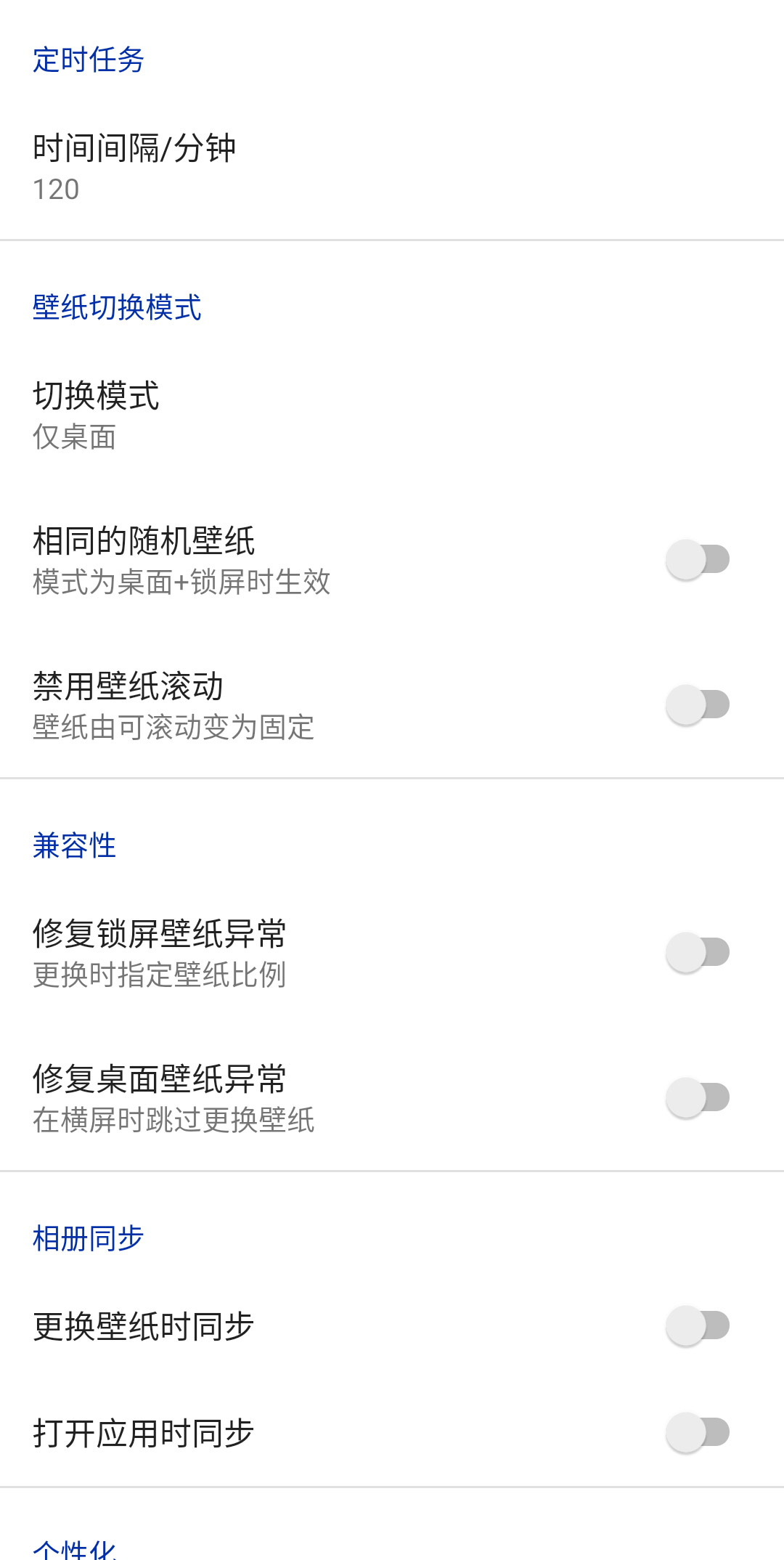
Task: Switch on 修复桌面壁纸异常
Action: pyautogui.click(x=698, y=1097)
